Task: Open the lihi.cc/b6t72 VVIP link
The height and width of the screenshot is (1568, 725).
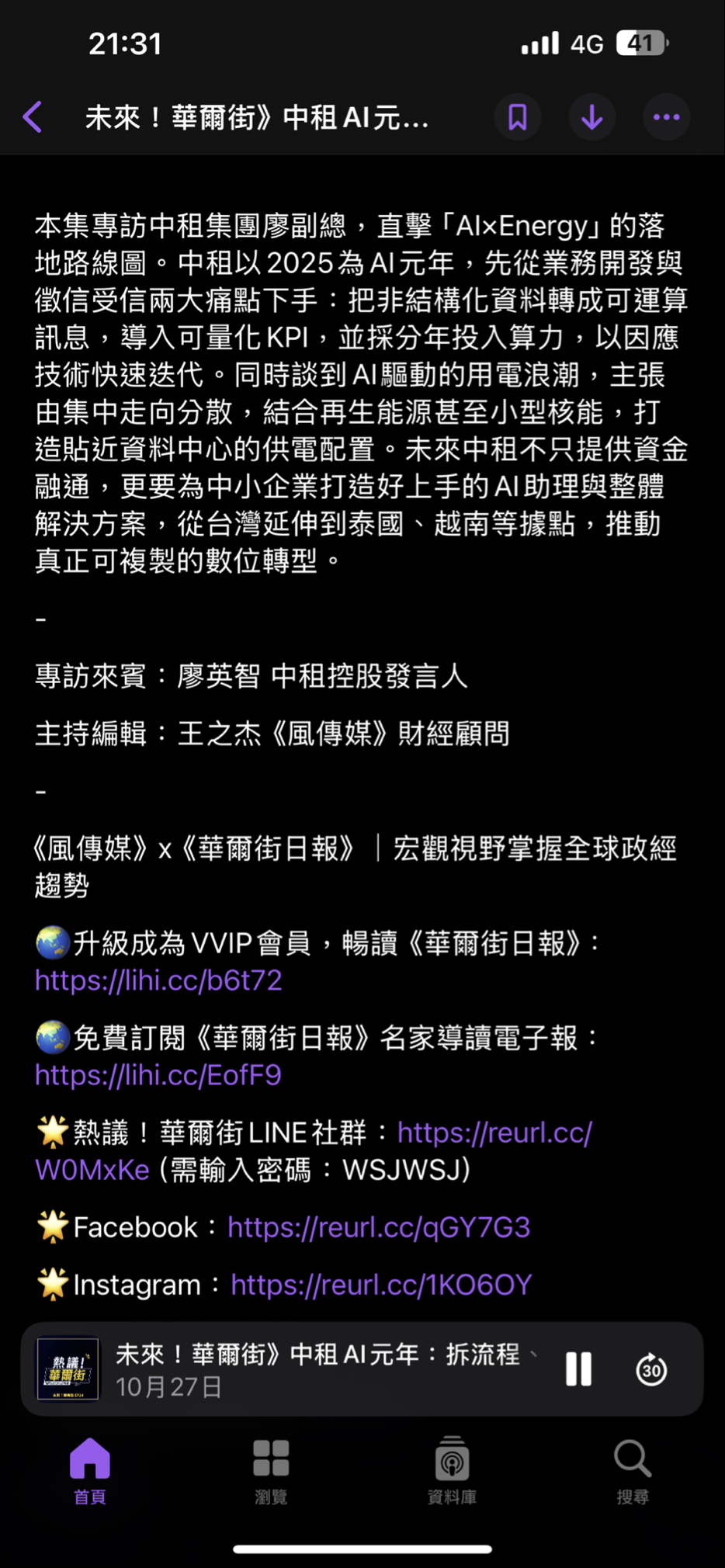Action: tap(158, 980)
